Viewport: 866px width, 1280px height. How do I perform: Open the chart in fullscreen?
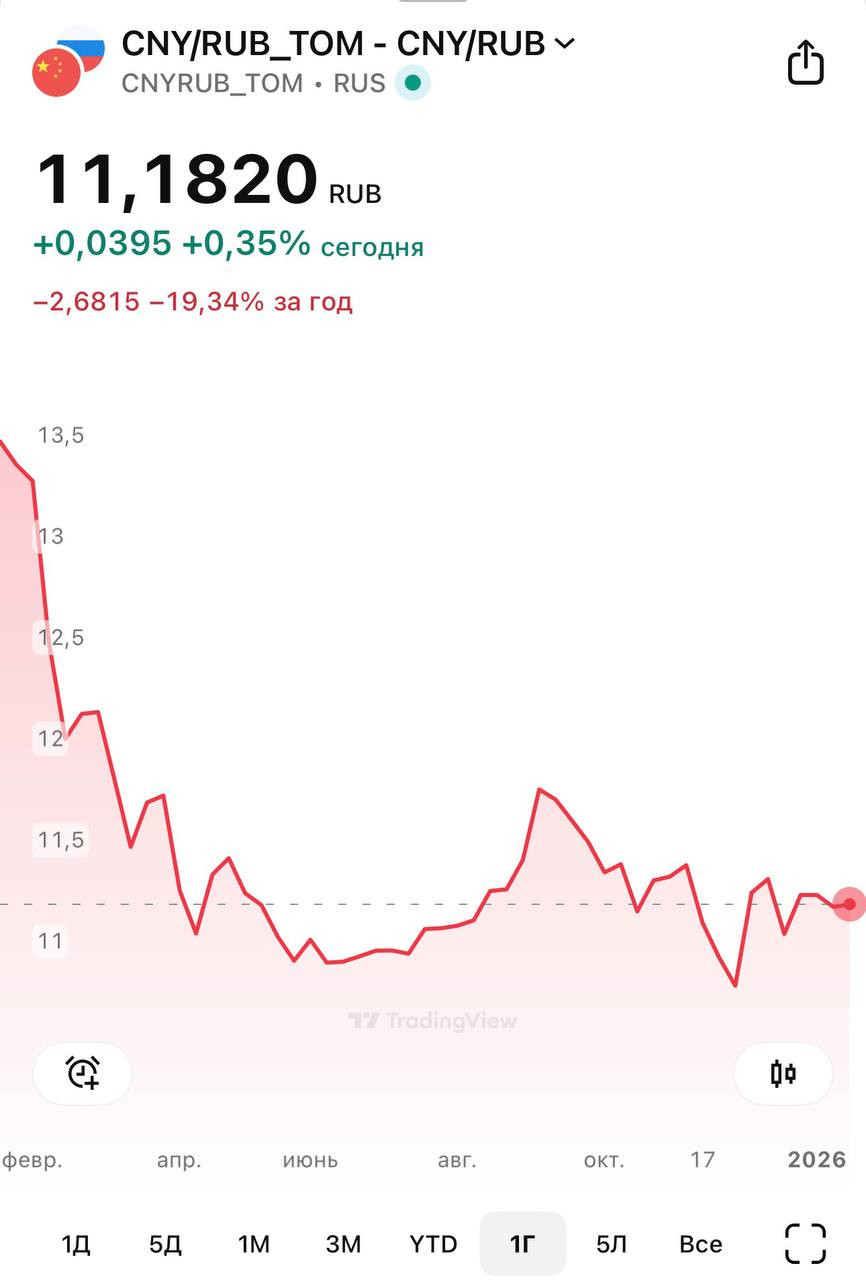point(805,1244)
